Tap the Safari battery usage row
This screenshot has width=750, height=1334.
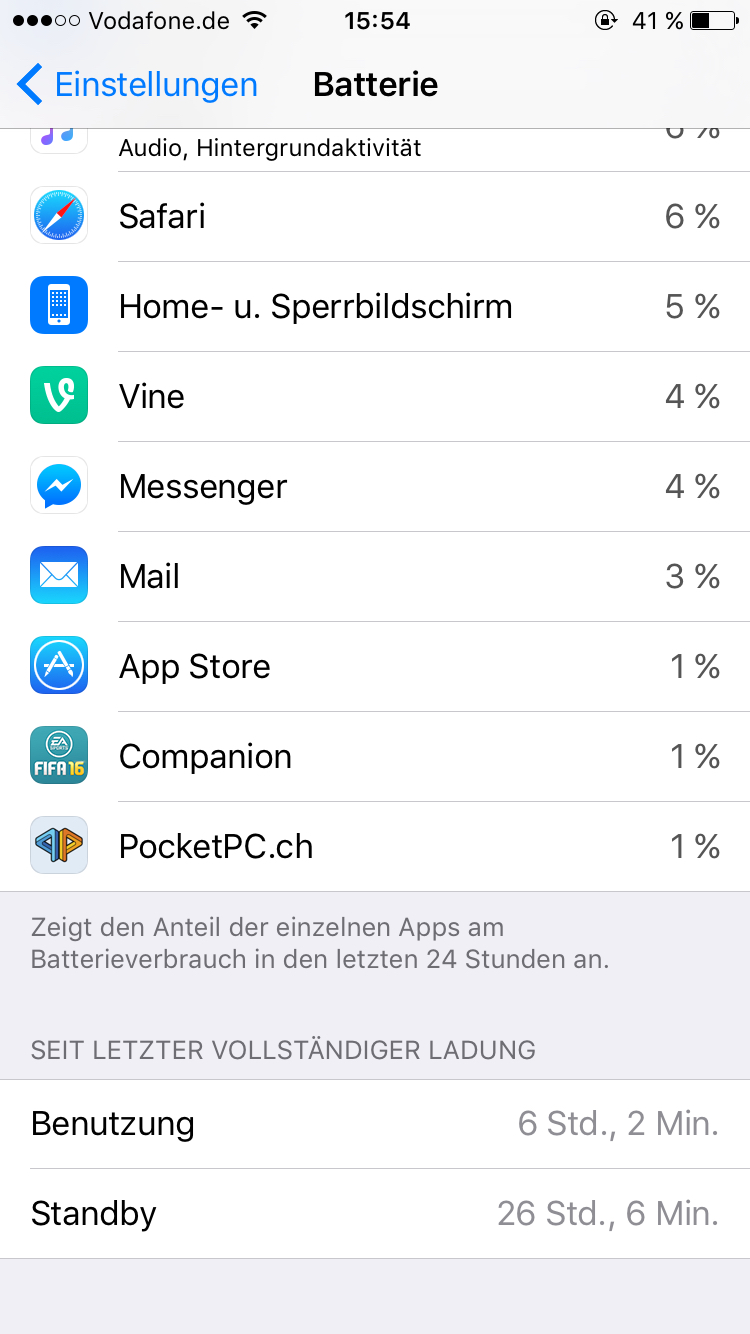pos(375,216)
